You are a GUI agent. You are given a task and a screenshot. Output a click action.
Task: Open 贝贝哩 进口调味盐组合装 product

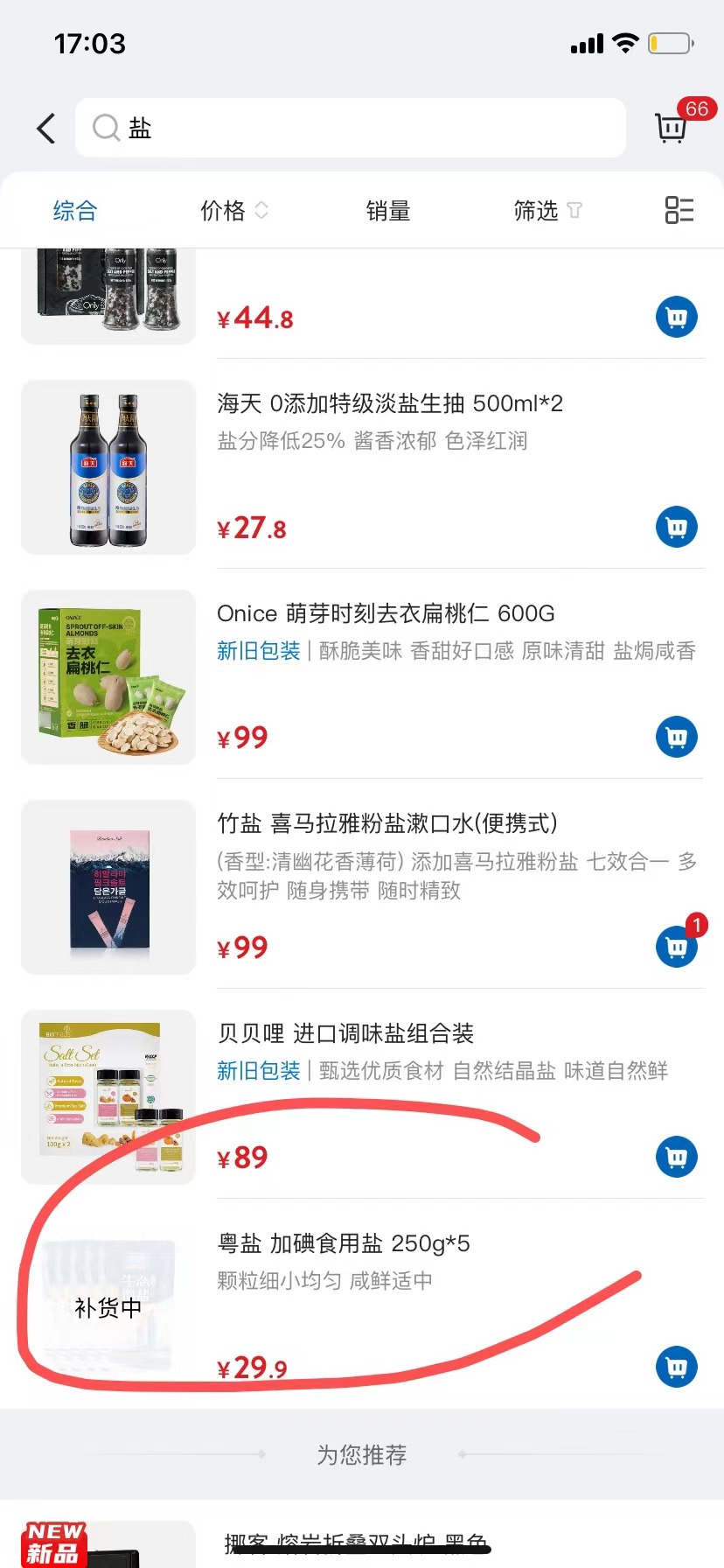click(x=345, y=1034)
